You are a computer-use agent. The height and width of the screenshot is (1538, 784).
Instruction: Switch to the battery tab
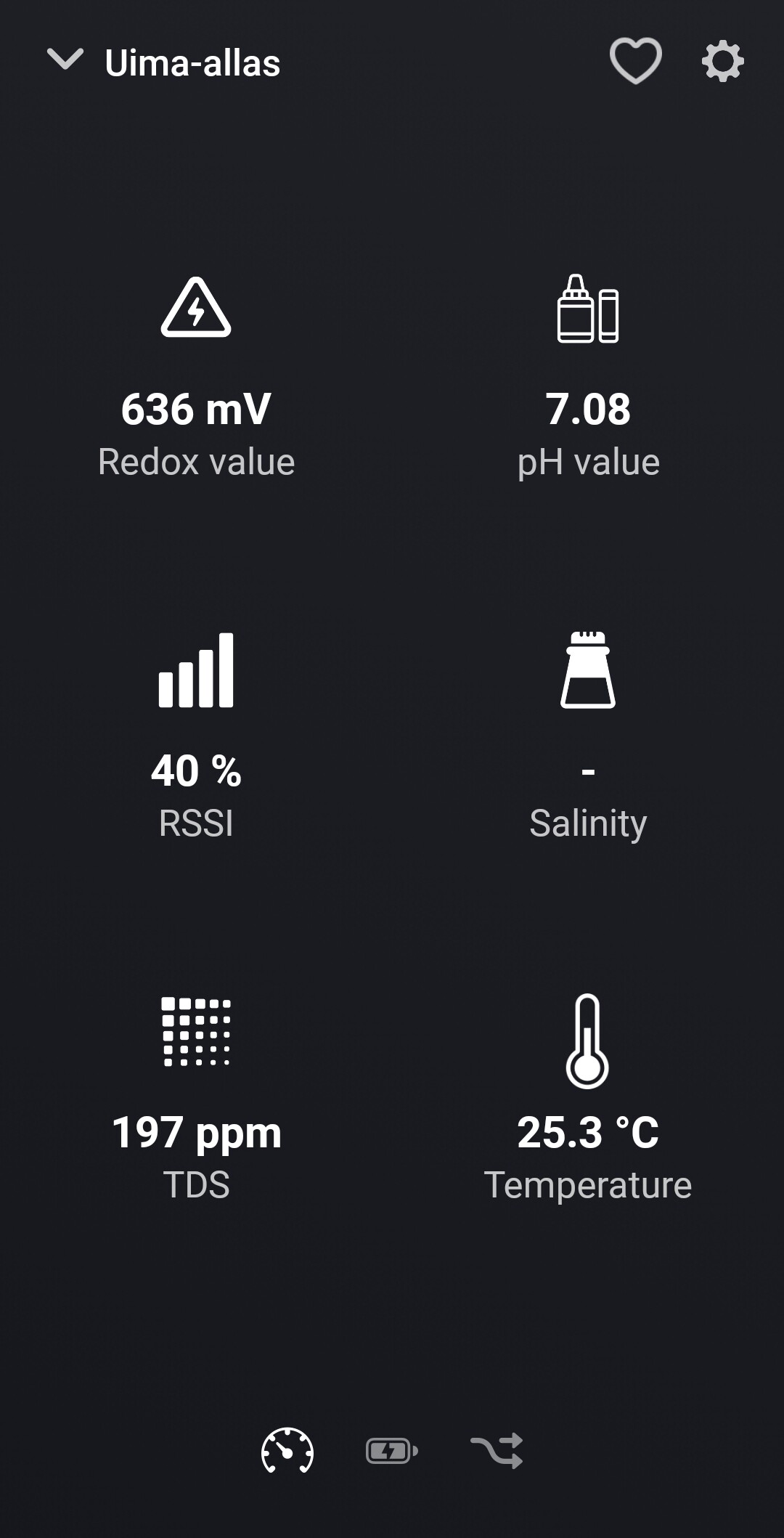[391, 1451]
